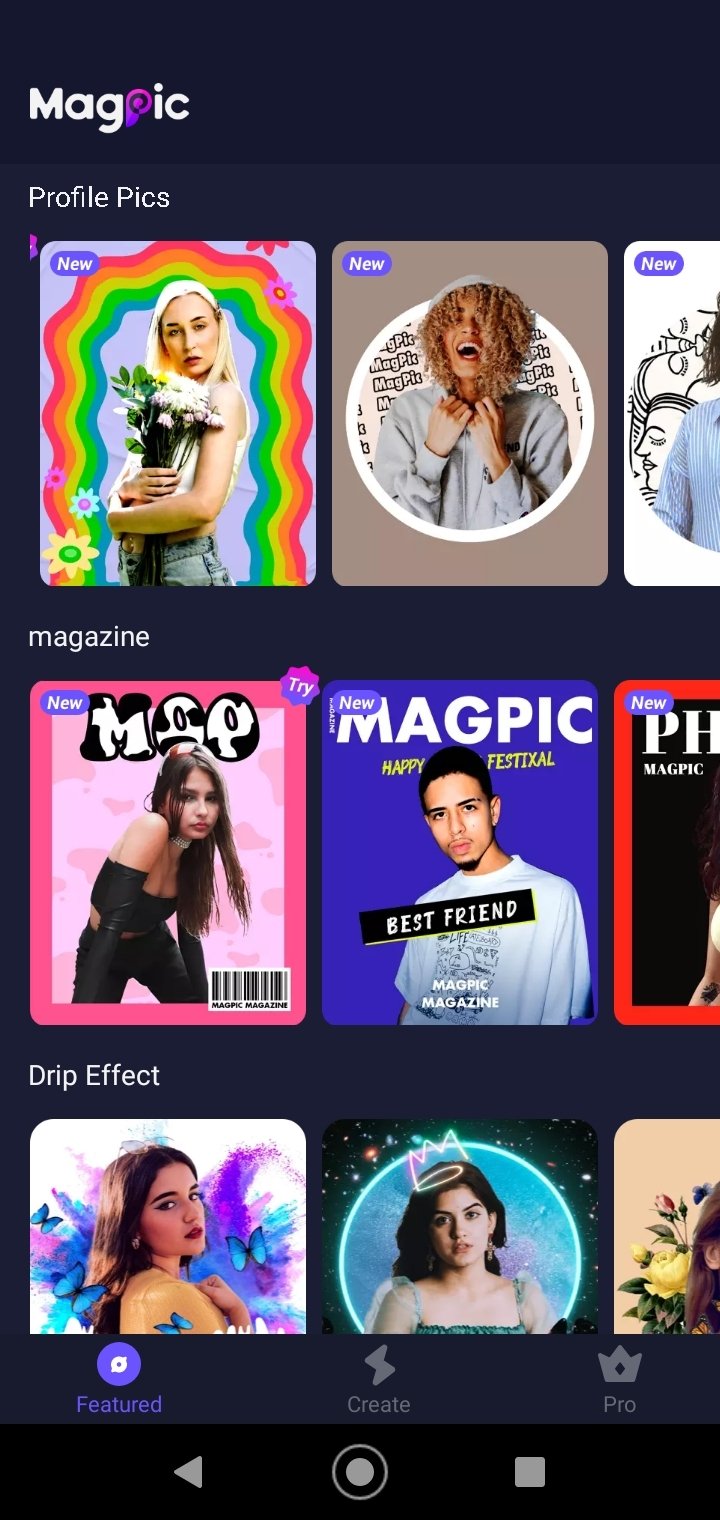Open the line-art face profile pic template
Viewport: 720px width, 1520px height.
point(672,413)
